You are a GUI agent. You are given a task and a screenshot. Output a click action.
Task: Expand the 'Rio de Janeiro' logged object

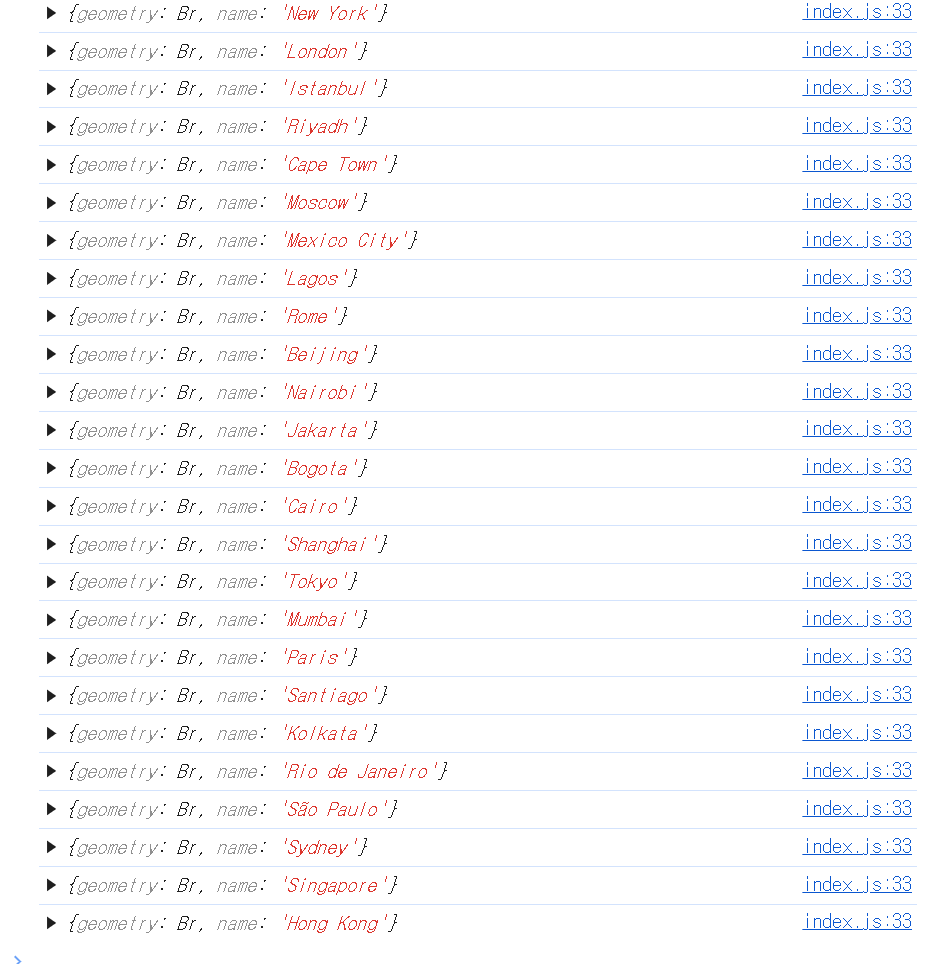coord(51,772)
